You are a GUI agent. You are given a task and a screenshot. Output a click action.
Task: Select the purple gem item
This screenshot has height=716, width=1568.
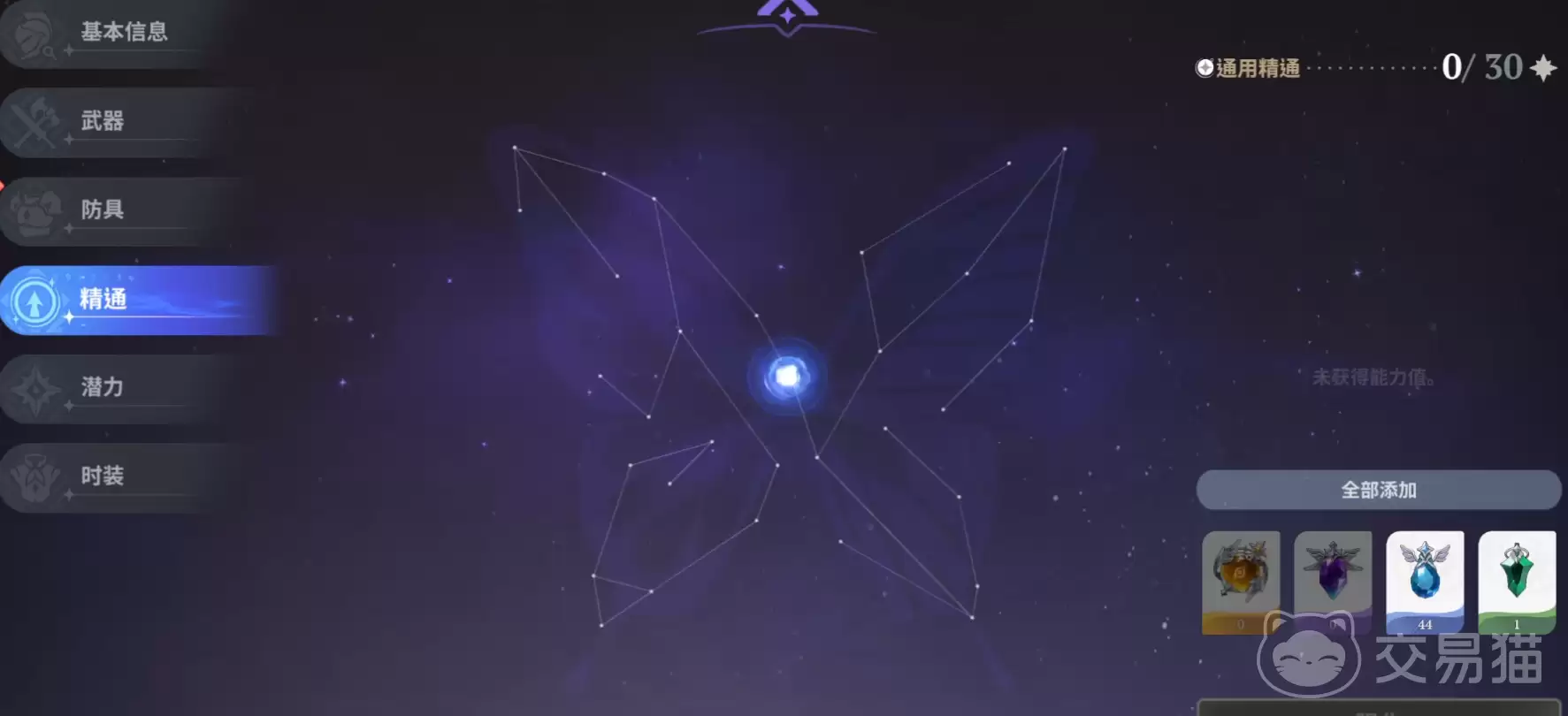point(1332,580)
